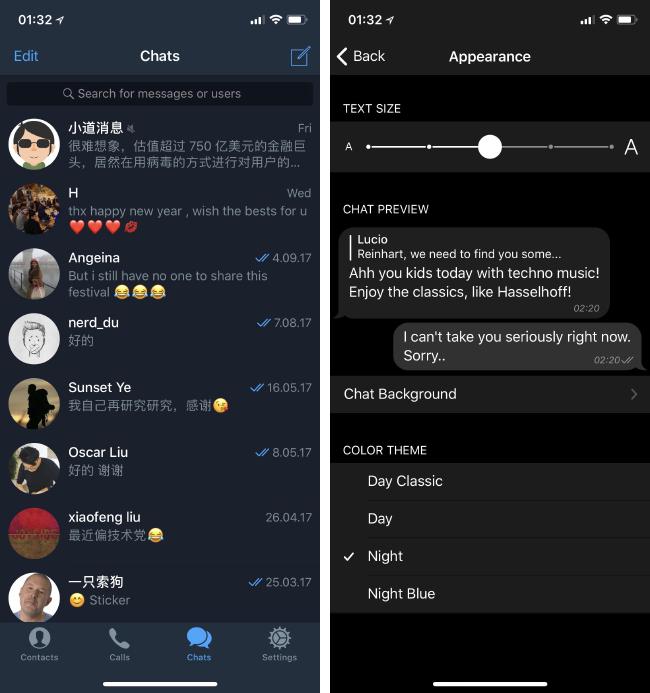Select the Chats tab
The height and width of the screenshot is (693, 650).
199,644
